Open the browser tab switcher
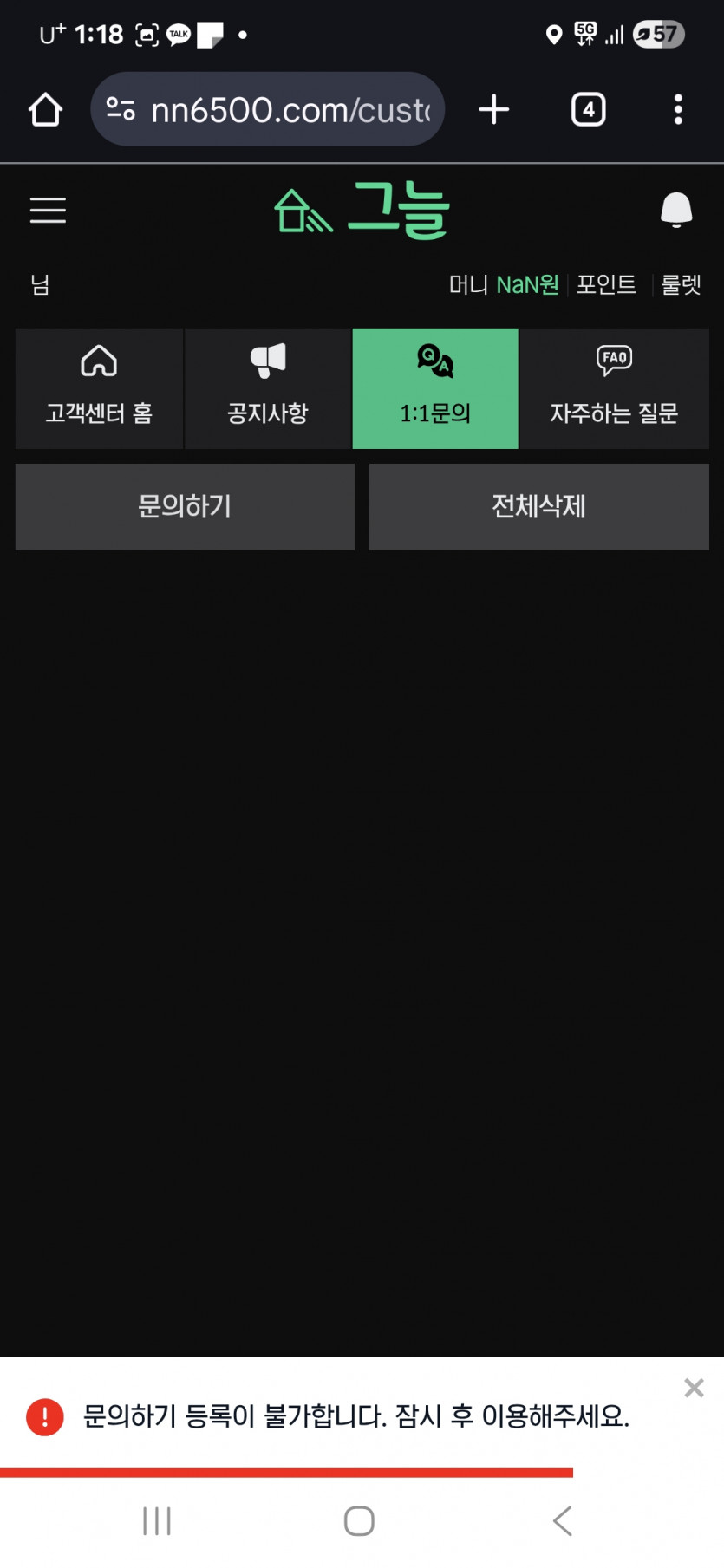This screenshot has width=724, height=1568. tap(588, 110)
